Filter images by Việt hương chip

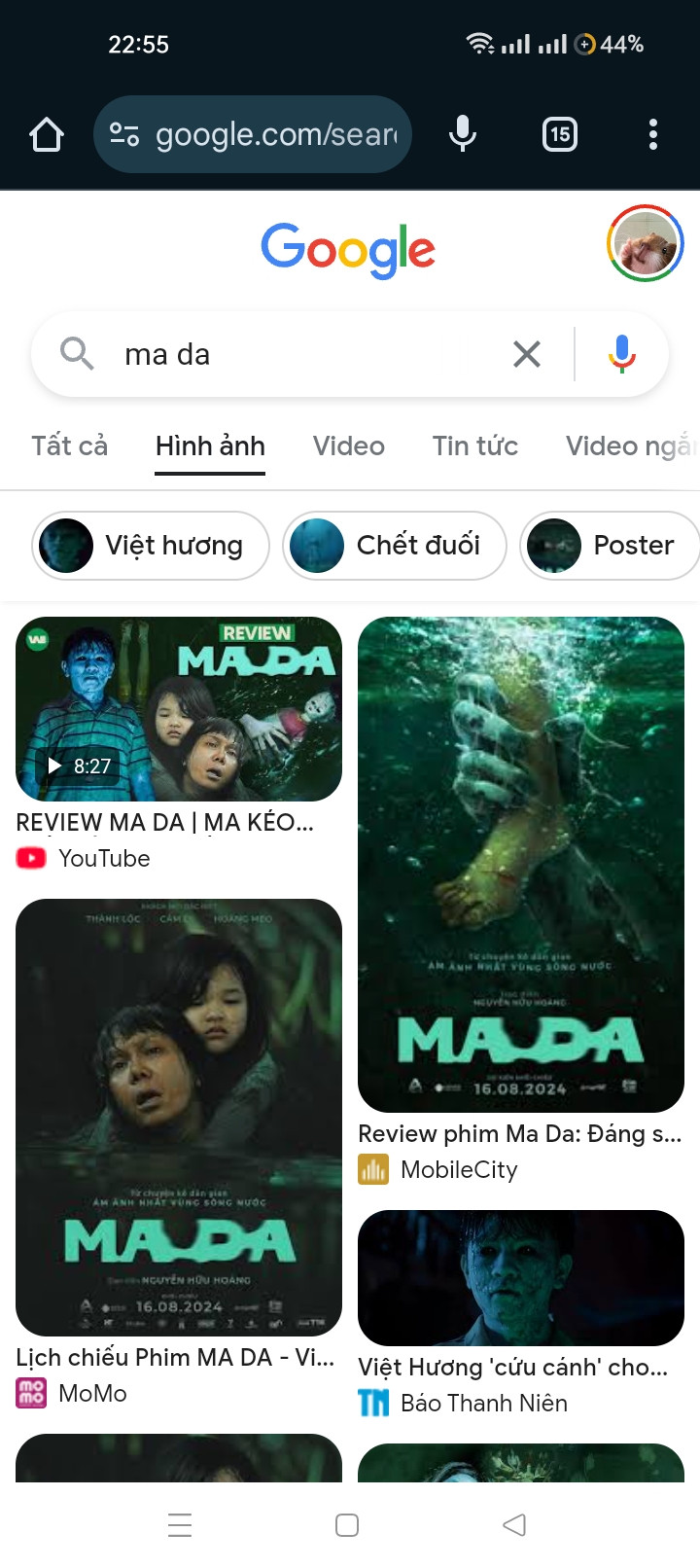[x=151, y=545]
